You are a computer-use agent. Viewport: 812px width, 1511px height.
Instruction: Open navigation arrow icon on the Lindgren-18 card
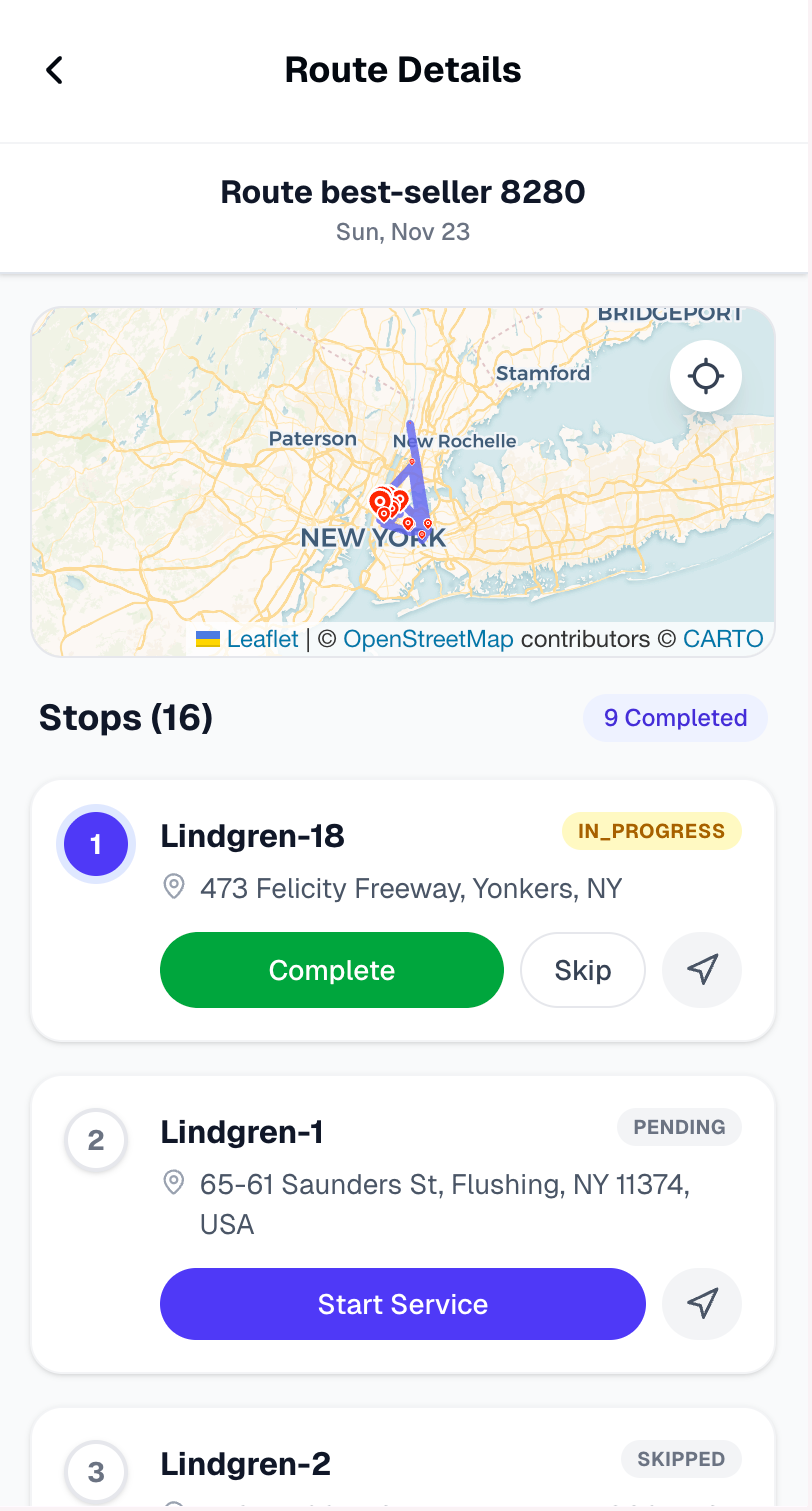(701, 969)
